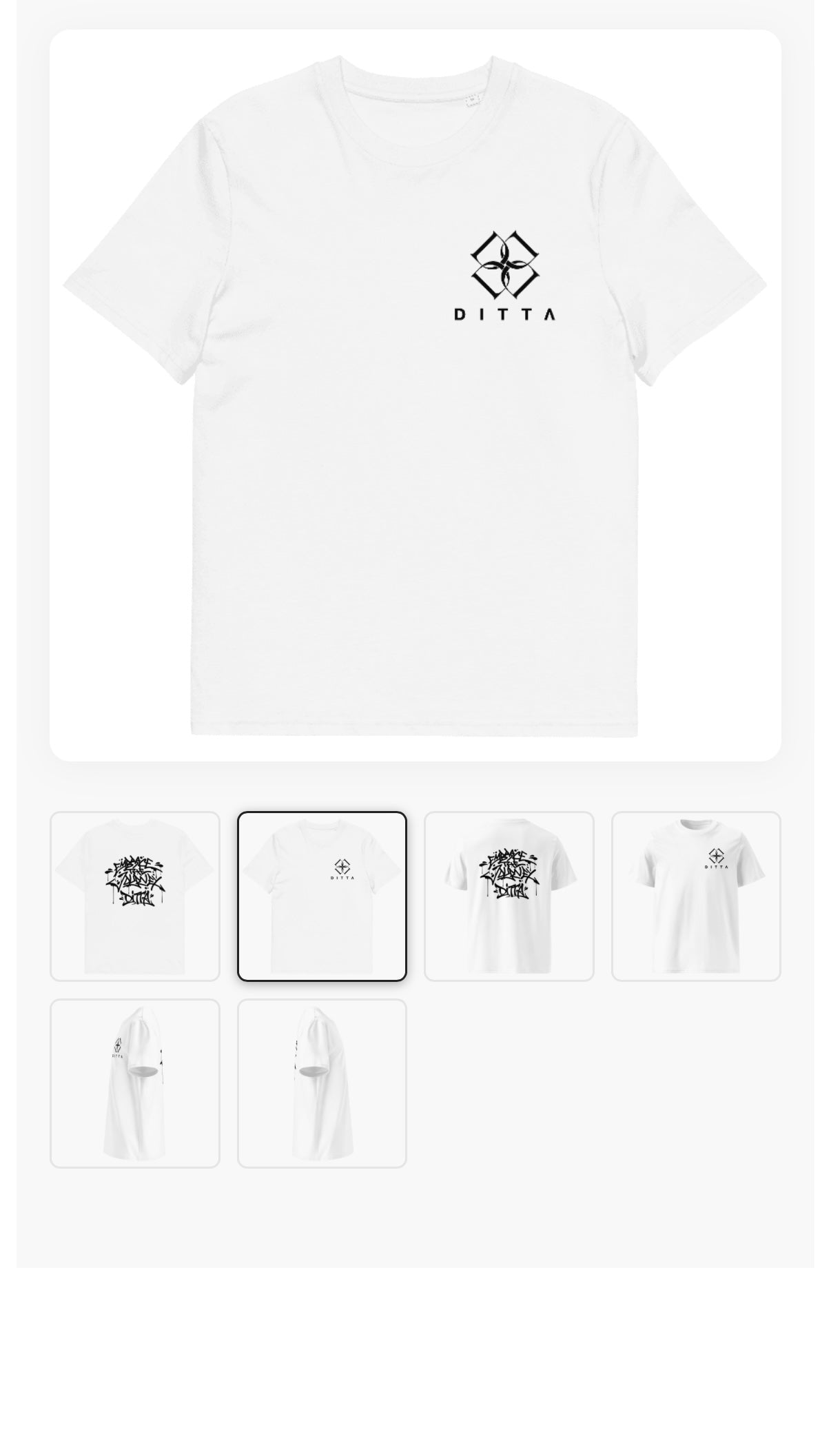Show the side view with sleeve logo
The width and height of the screenshot is (831, 1456).
pyautogui.click(x=135, y=1083)
